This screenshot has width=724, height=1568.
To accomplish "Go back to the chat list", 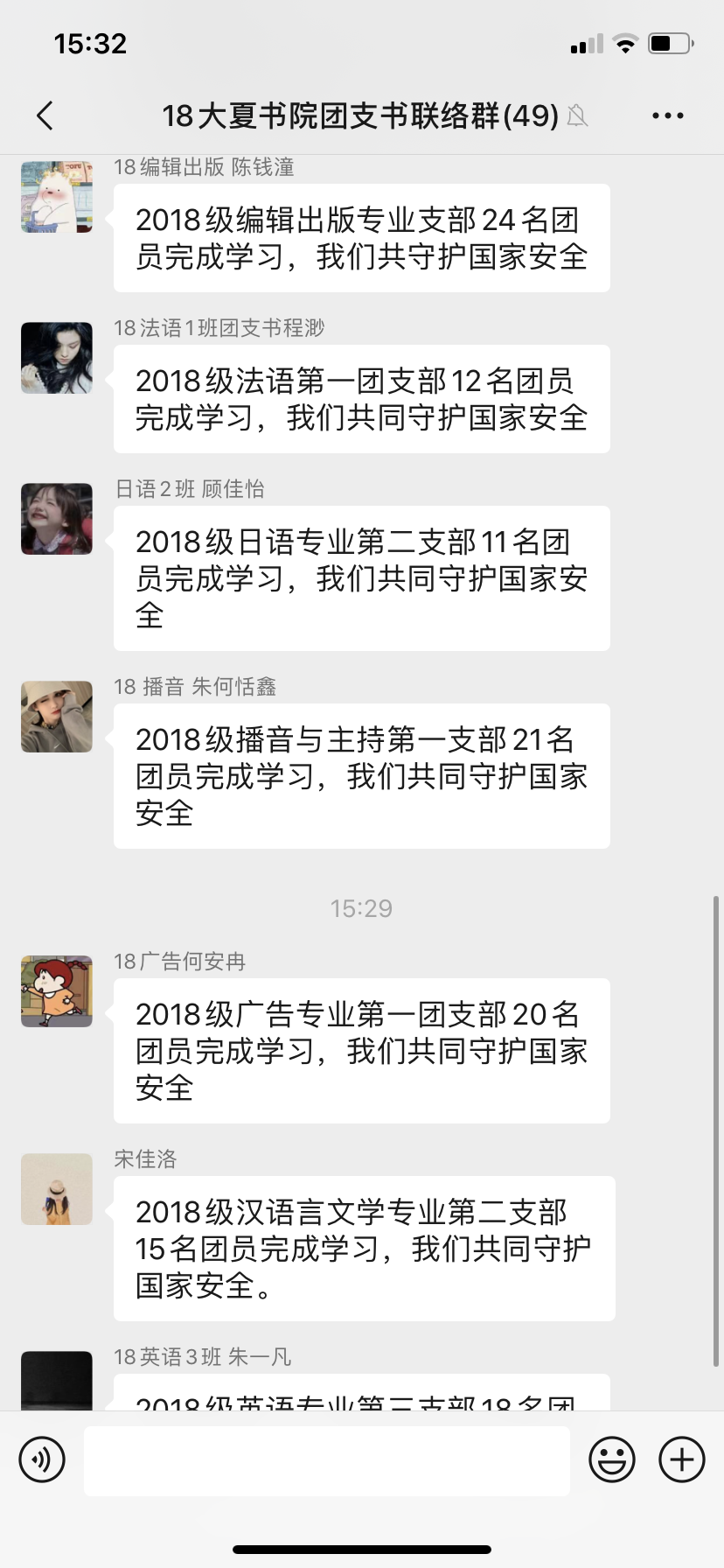I will point(45,115).
